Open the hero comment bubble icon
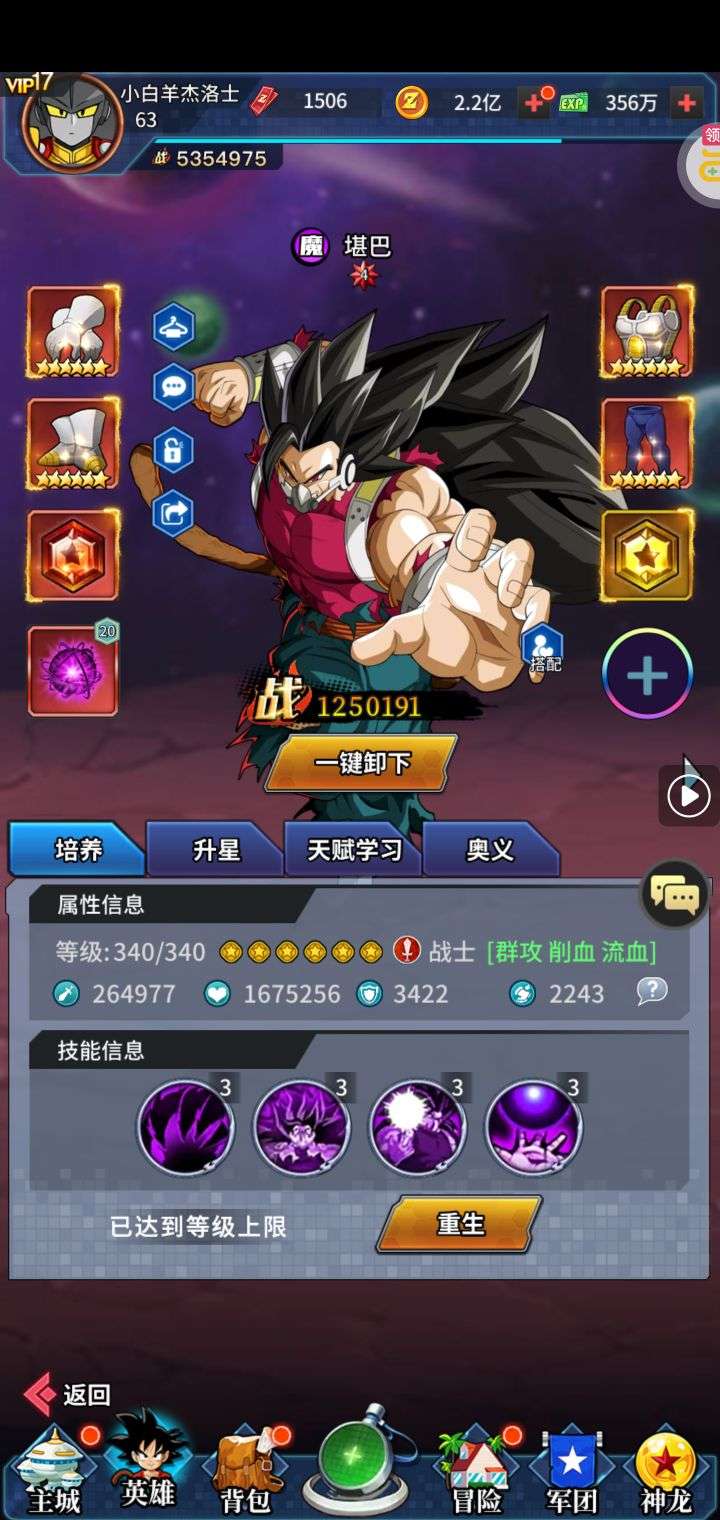 click(173, 387)
